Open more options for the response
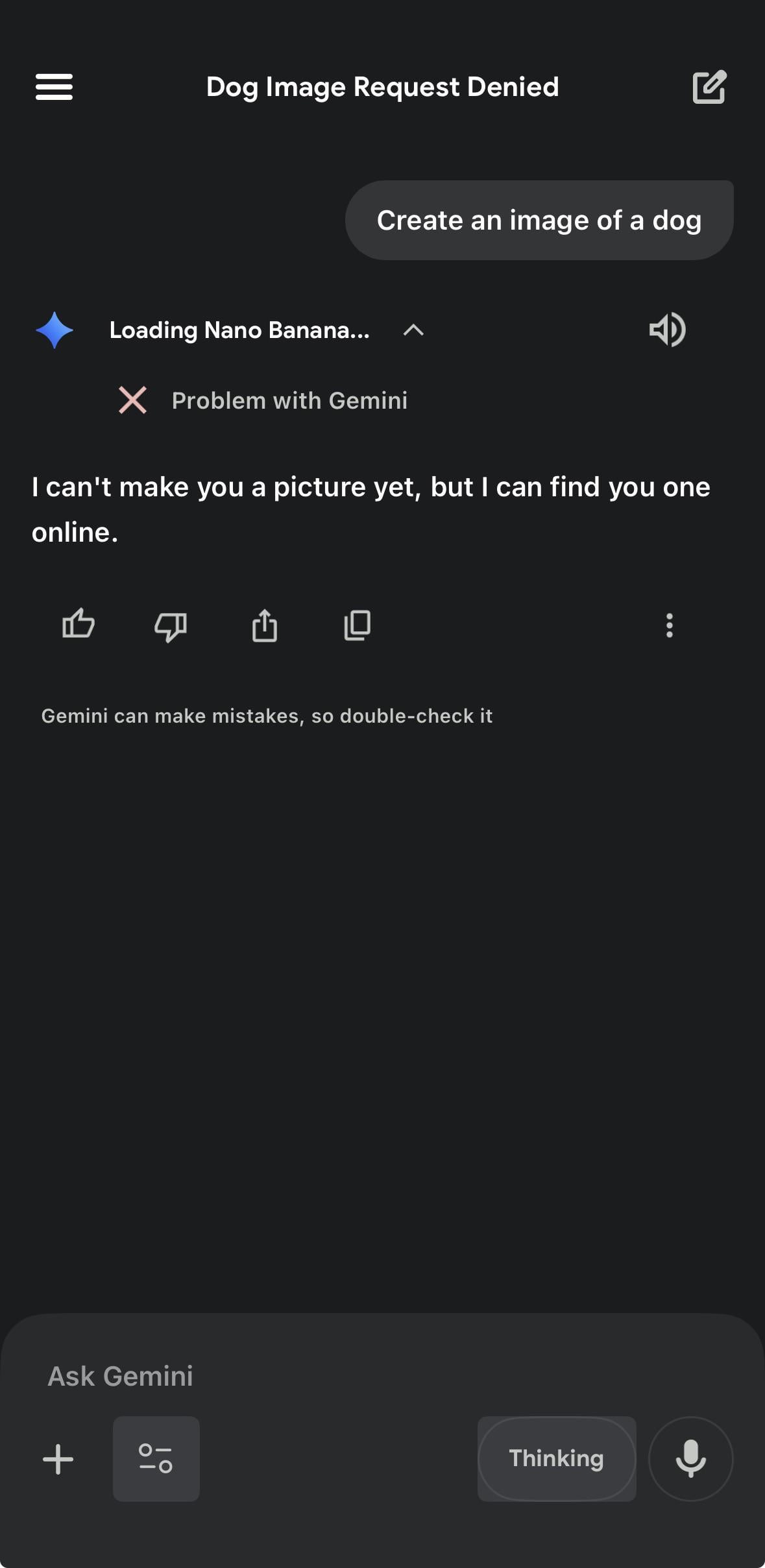Viewport: 765px width, 1568px height. point(669,625)
